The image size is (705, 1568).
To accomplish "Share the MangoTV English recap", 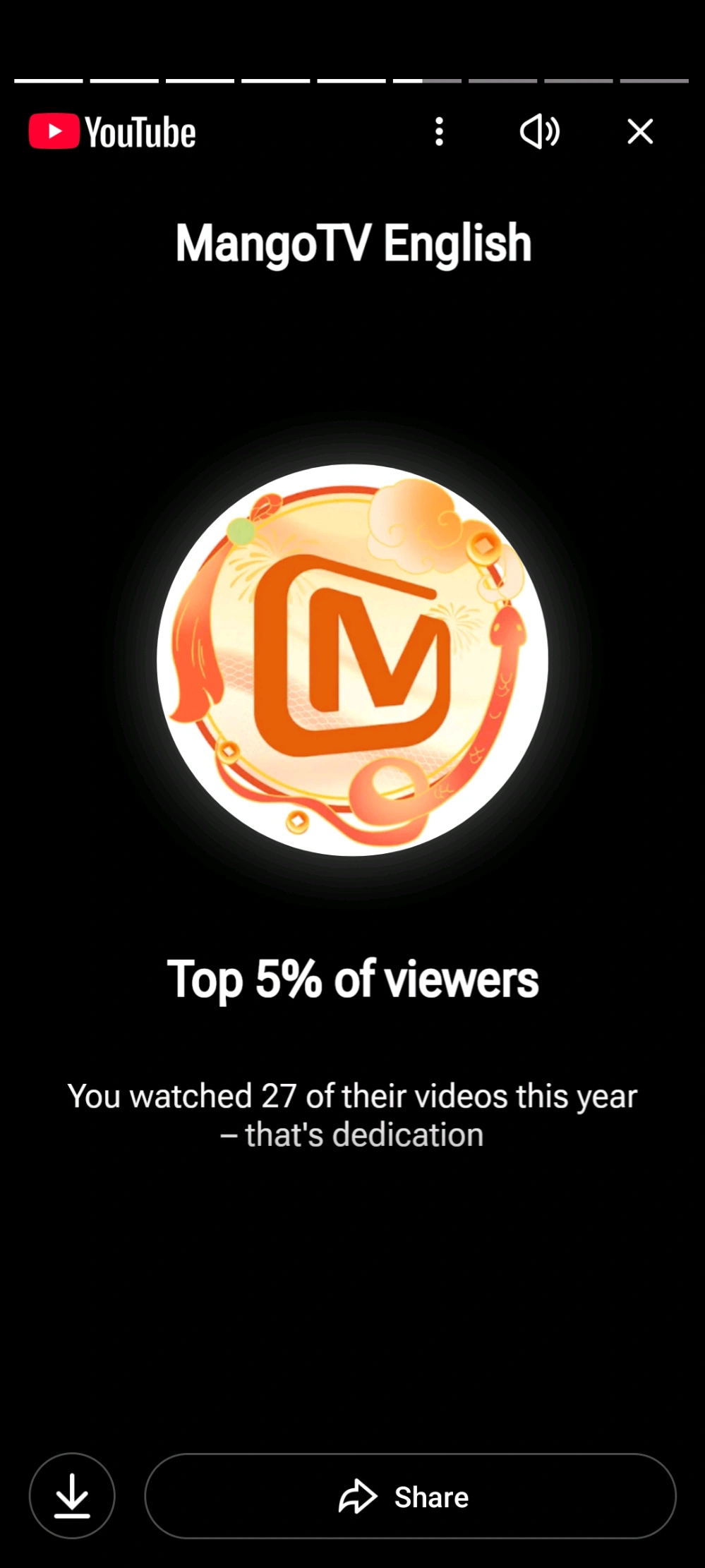I will [x=410, y=1496].
